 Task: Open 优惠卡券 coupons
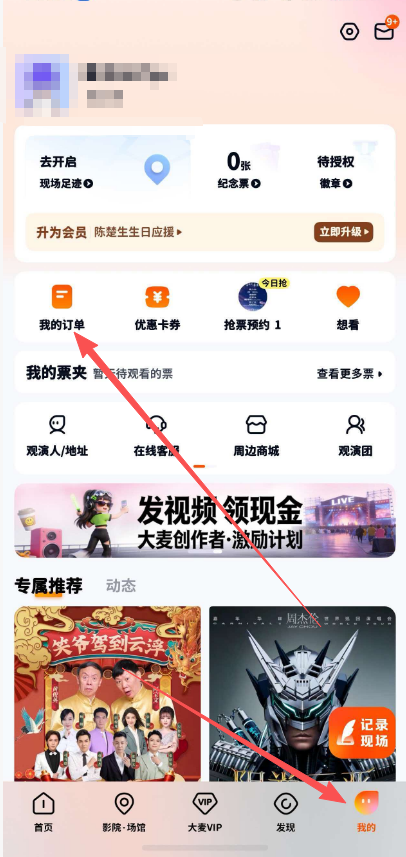point(157,308)
